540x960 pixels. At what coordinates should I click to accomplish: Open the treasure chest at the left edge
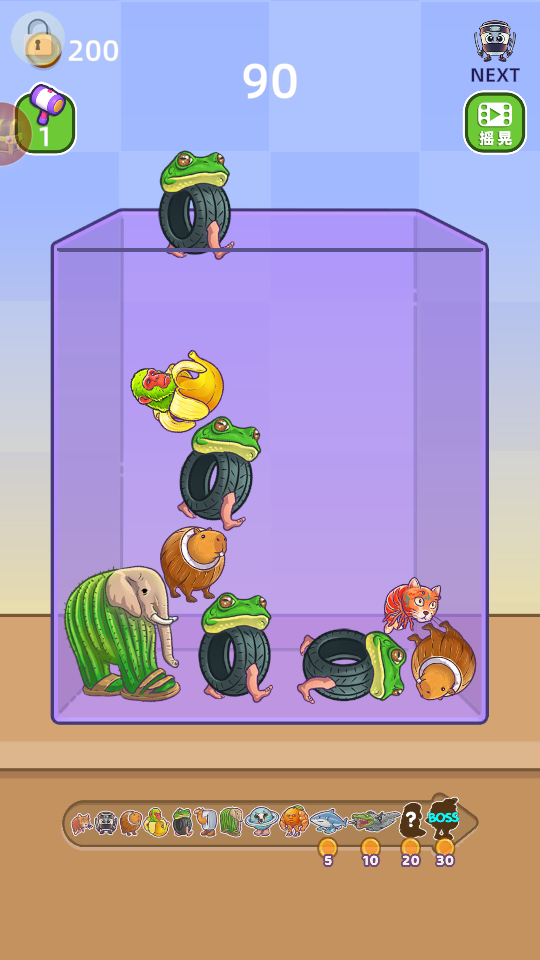tap(12, 133)
